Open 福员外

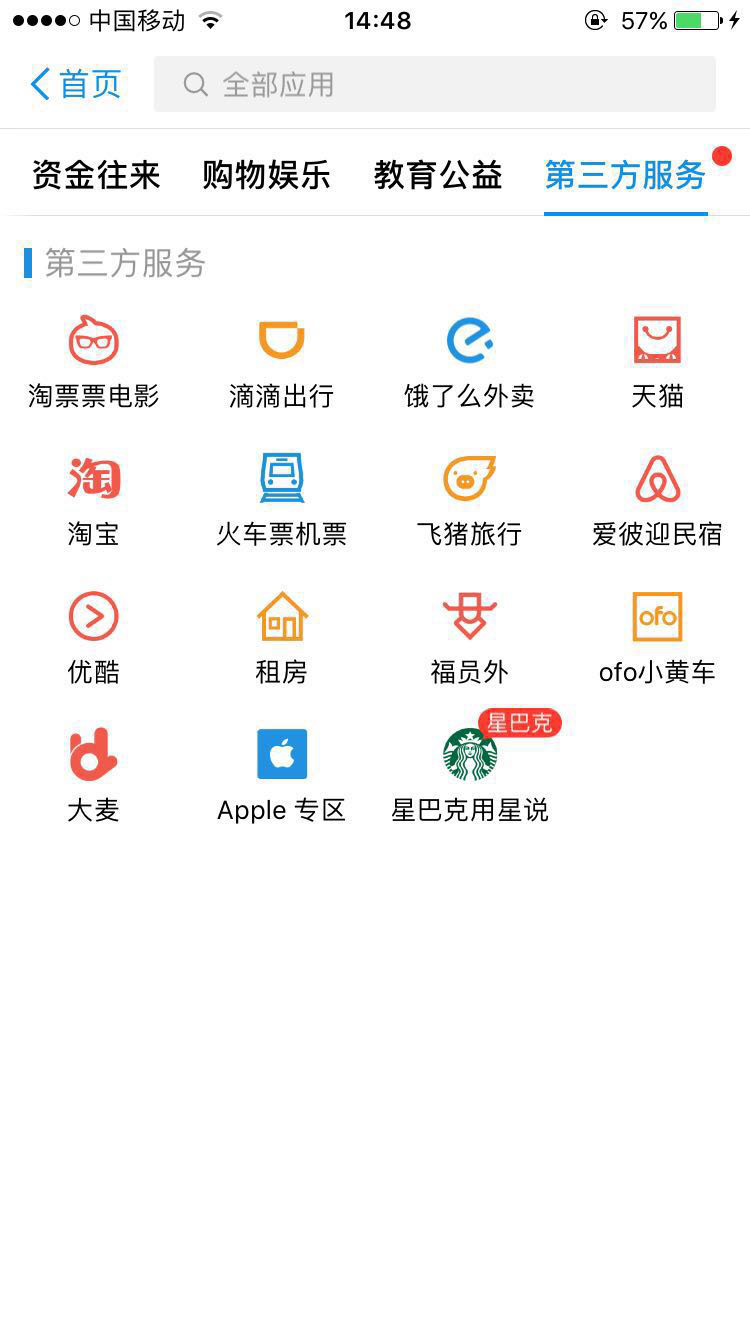click(469, 636)
